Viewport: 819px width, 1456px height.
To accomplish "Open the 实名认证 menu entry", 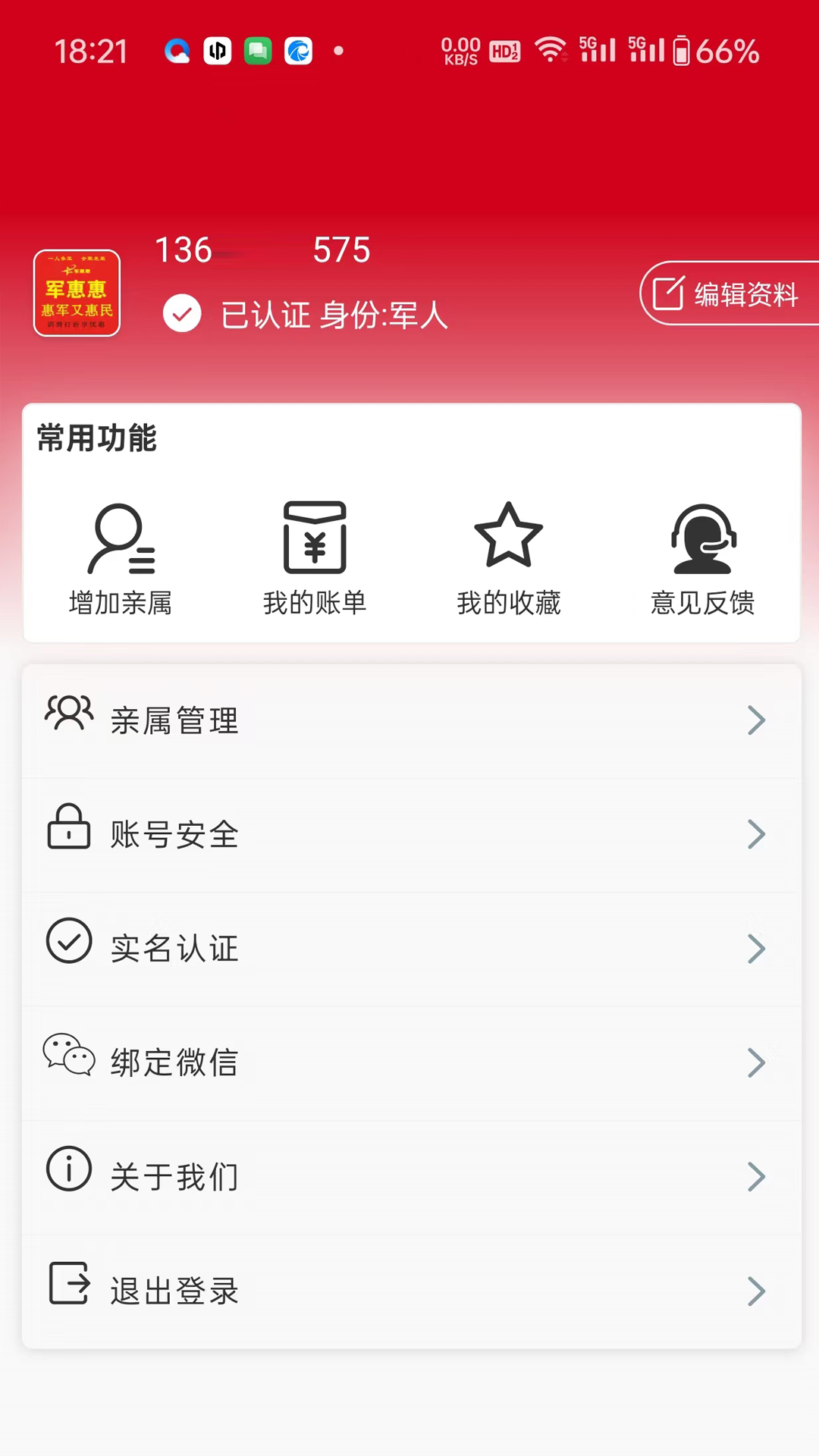I will coord(173,948).
